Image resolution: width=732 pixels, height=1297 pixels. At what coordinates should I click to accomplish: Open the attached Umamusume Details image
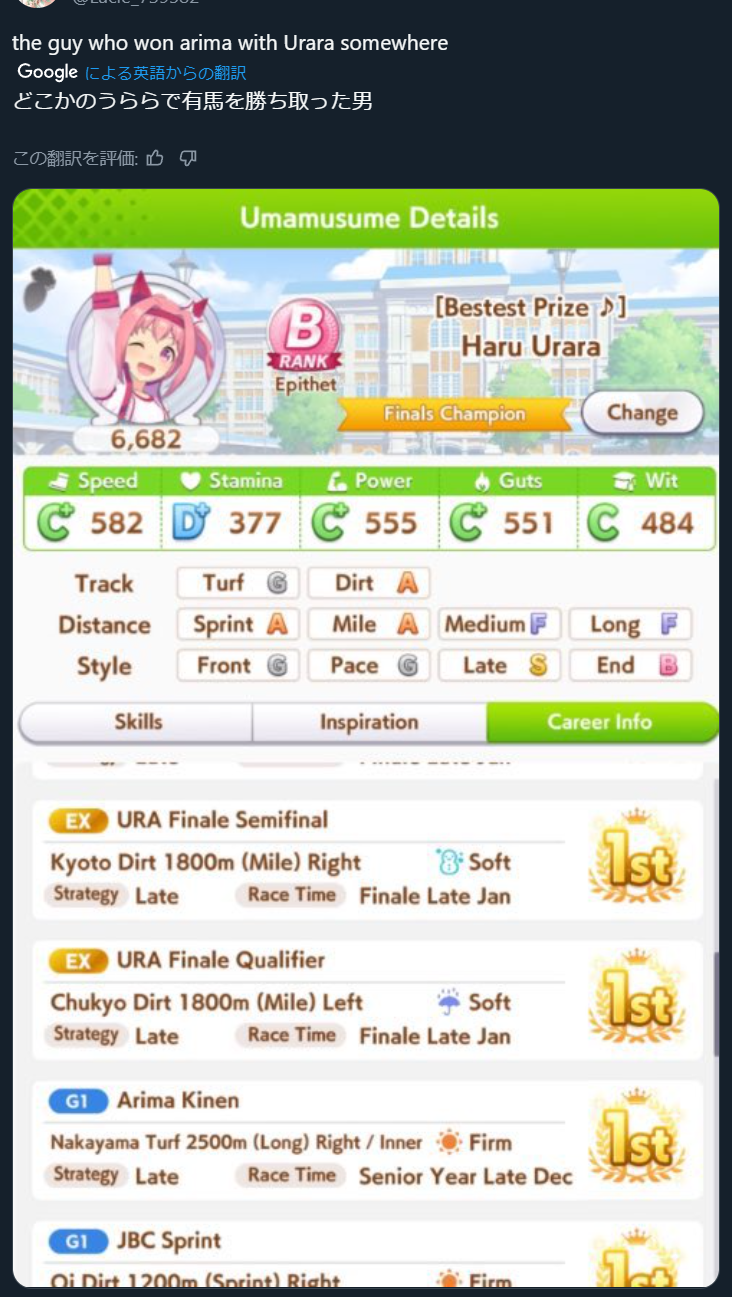(366, 738)
